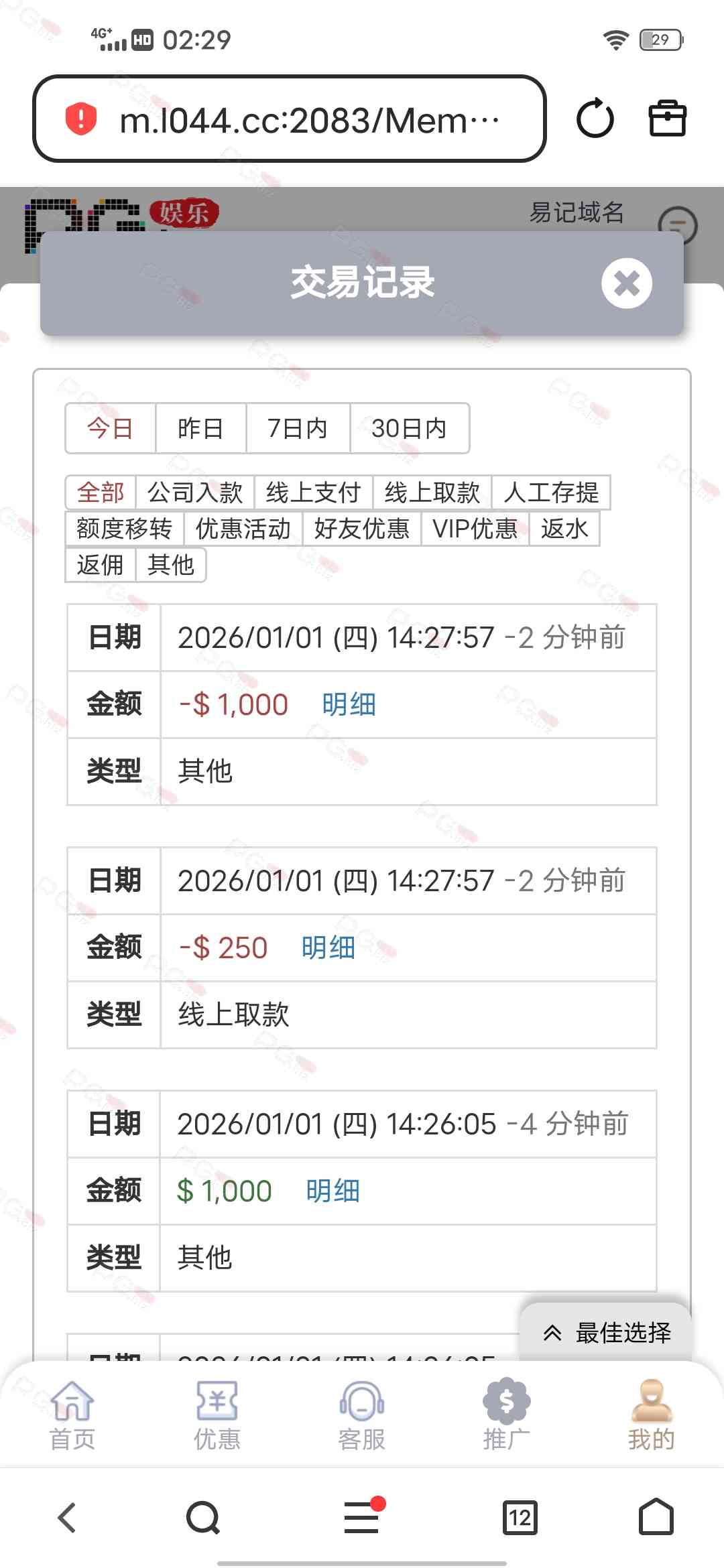Filter by 公司入款 transactions
This screenshot has width=724, height=1568.
(194, 493)
